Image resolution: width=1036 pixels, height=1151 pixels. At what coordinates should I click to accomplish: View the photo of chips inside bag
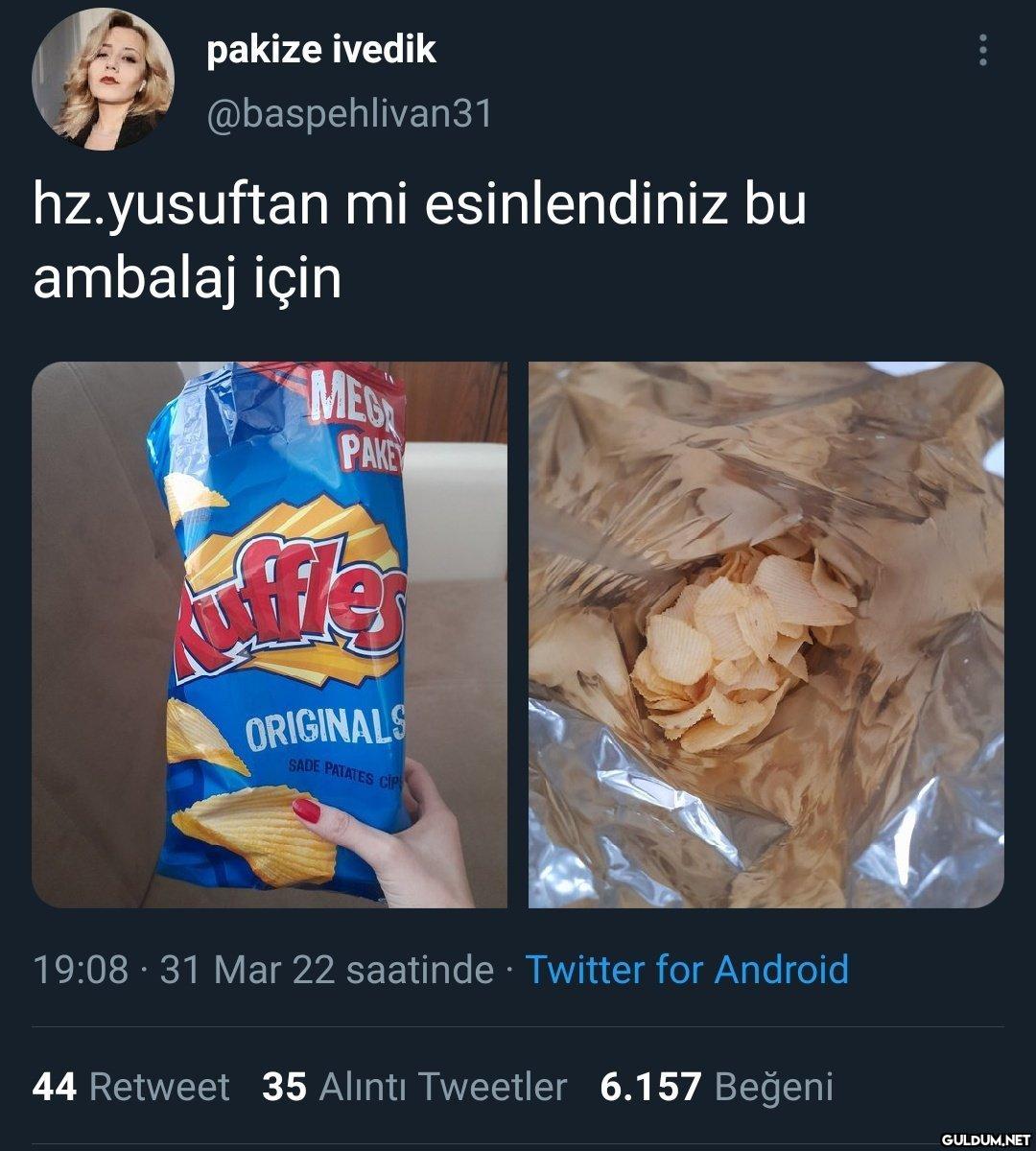pos(765,634)
